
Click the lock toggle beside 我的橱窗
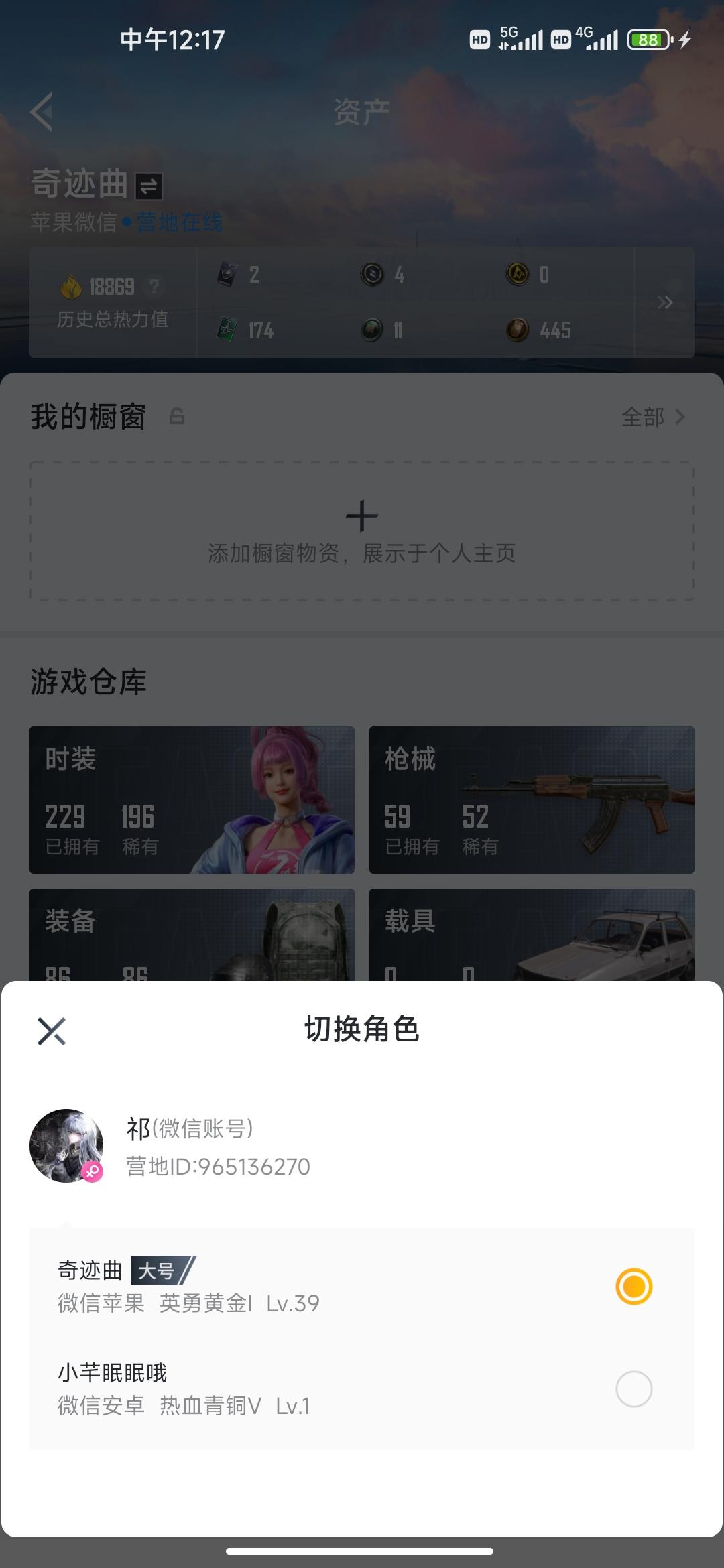176,417
